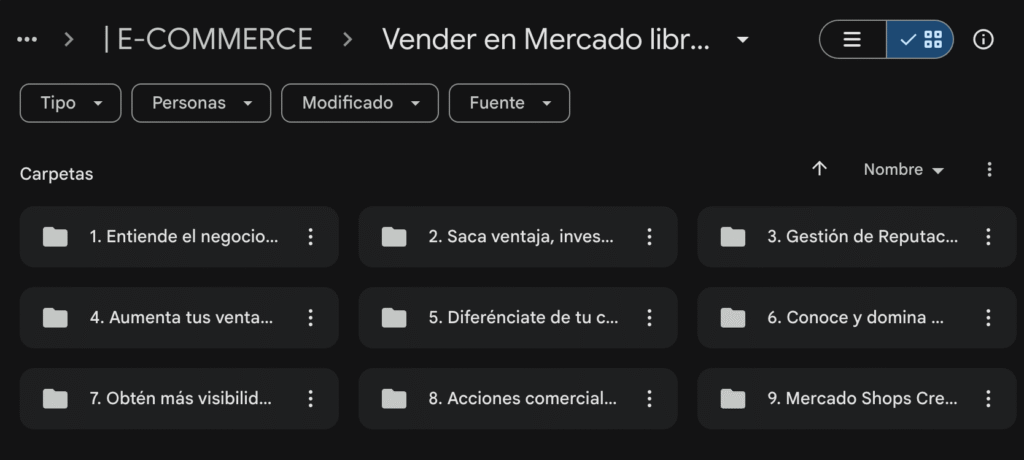View folder details info icon
Screen dimensions: 1024x460
click(x=984, y=40)
